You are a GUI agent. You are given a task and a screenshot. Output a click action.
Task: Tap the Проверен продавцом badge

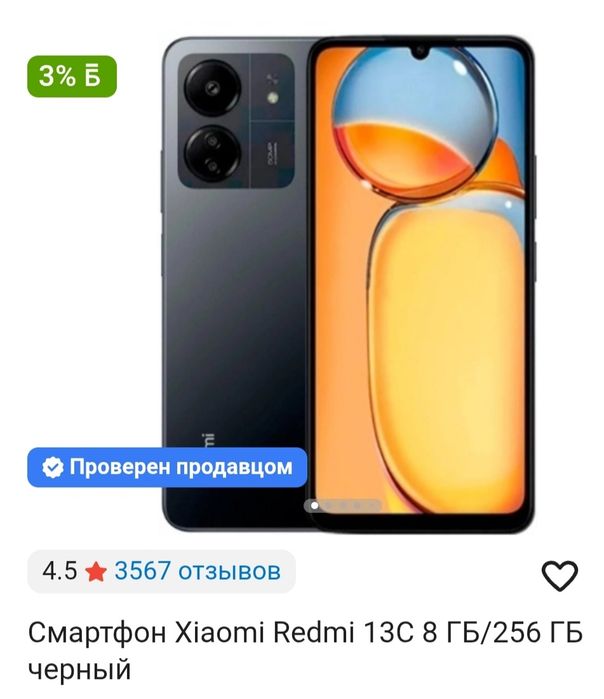167,467
